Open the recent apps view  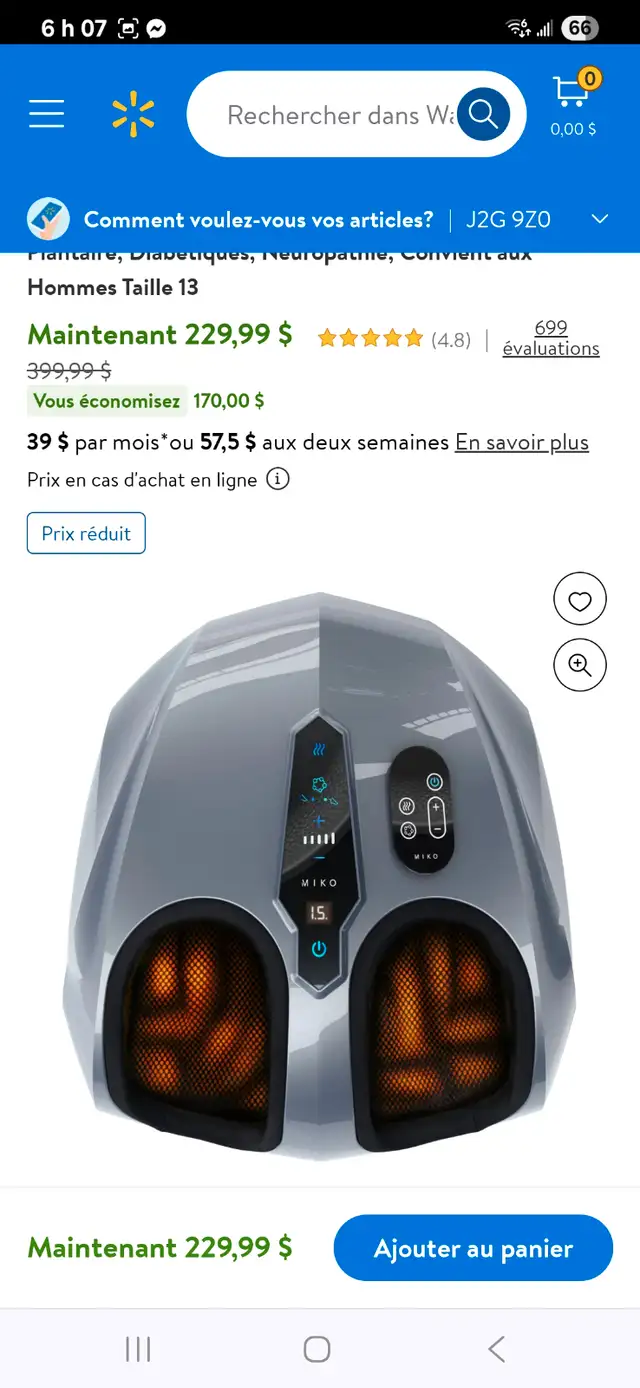click(138, 1349)
